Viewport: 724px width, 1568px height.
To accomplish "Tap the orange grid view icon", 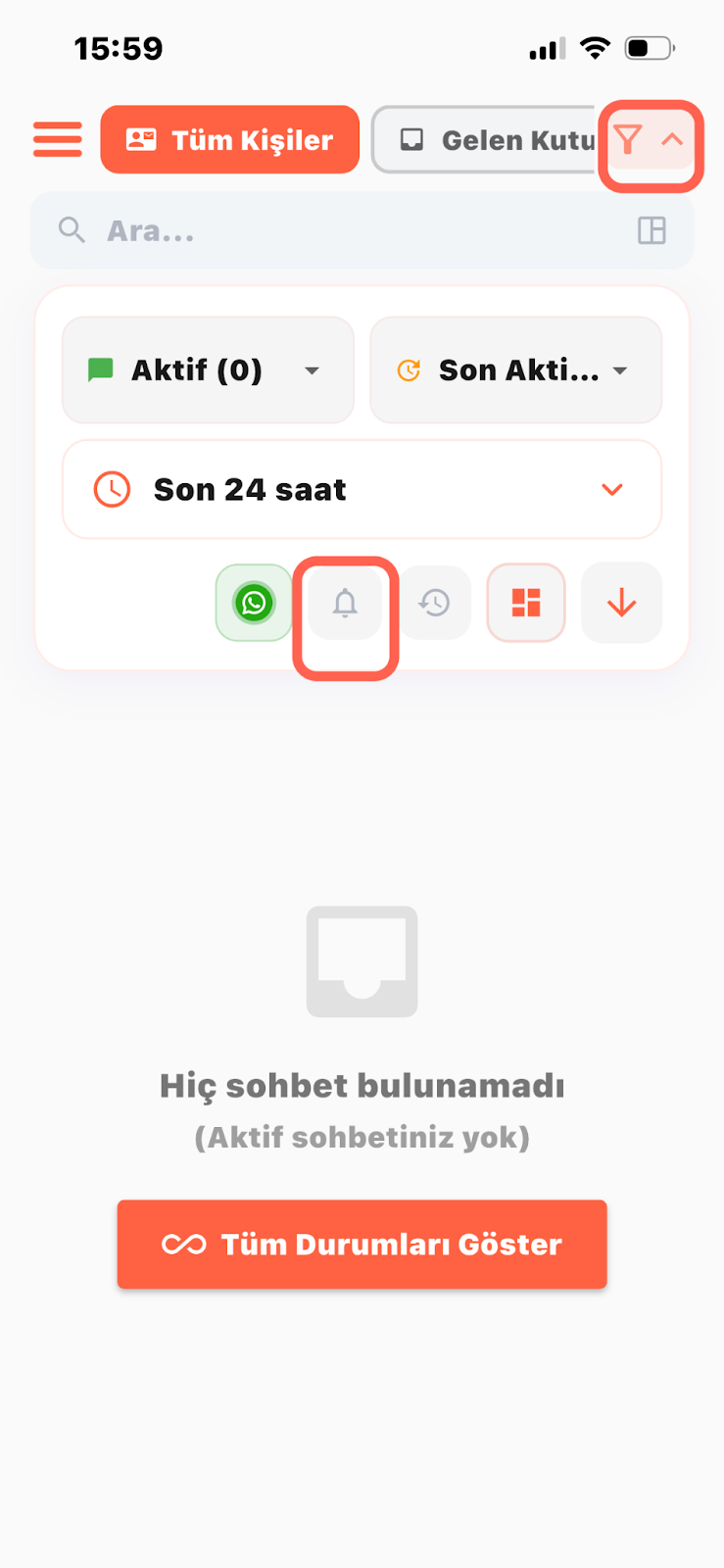I will pyautogui.click(x=526, y=603).
